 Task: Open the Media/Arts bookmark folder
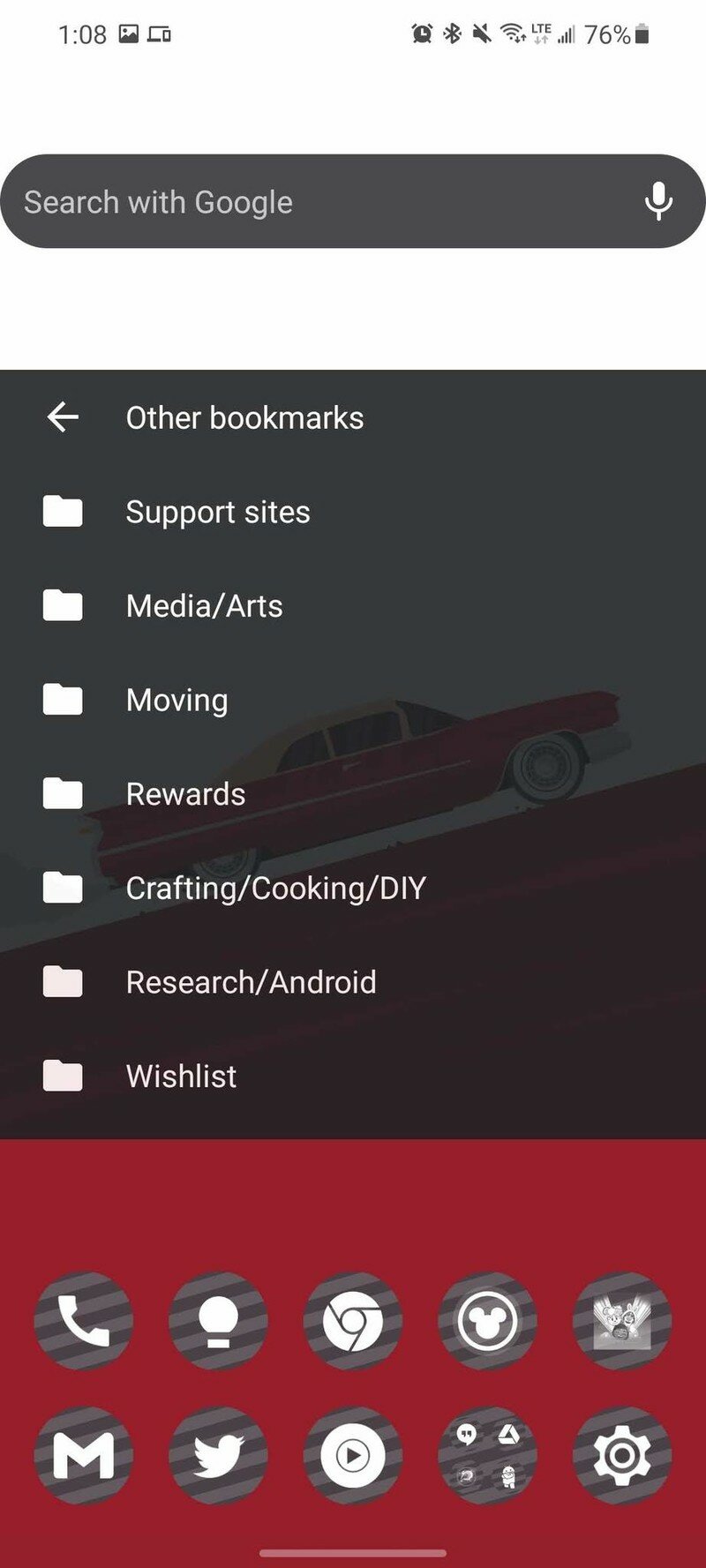tap(353, 605)
